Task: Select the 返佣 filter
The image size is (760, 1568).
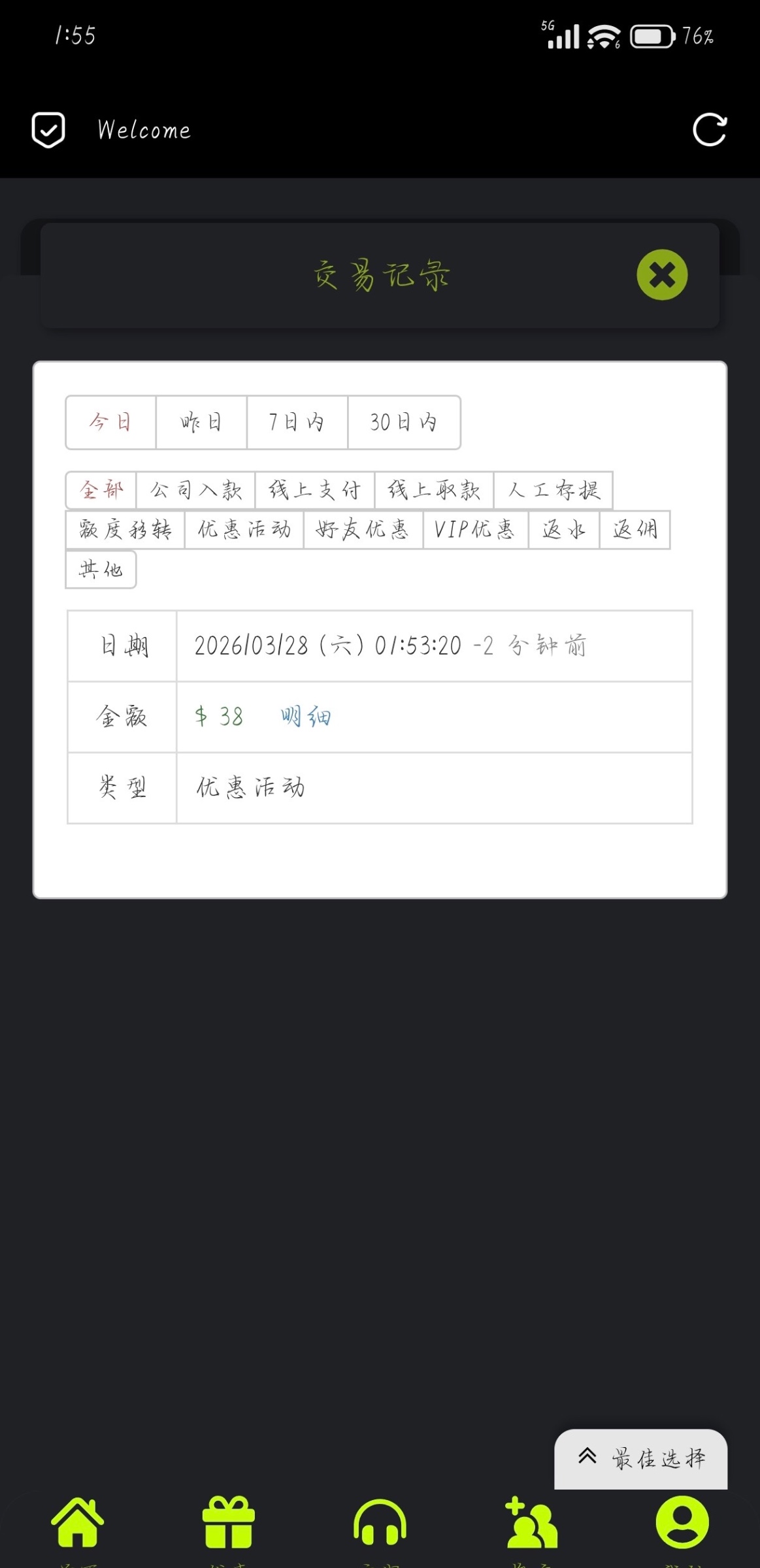Action: 635,530
